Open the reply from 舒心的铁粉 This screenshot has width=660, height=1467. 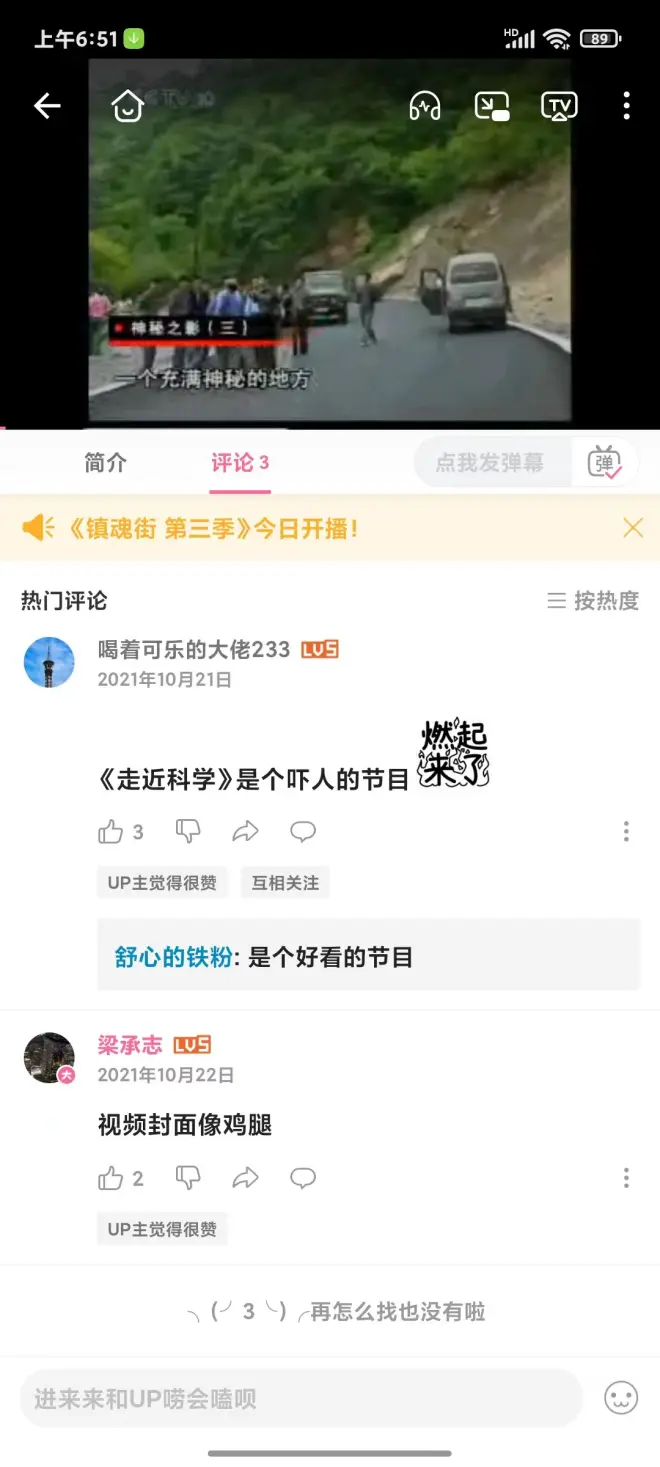pyautogui.click(x=368, y=957)
